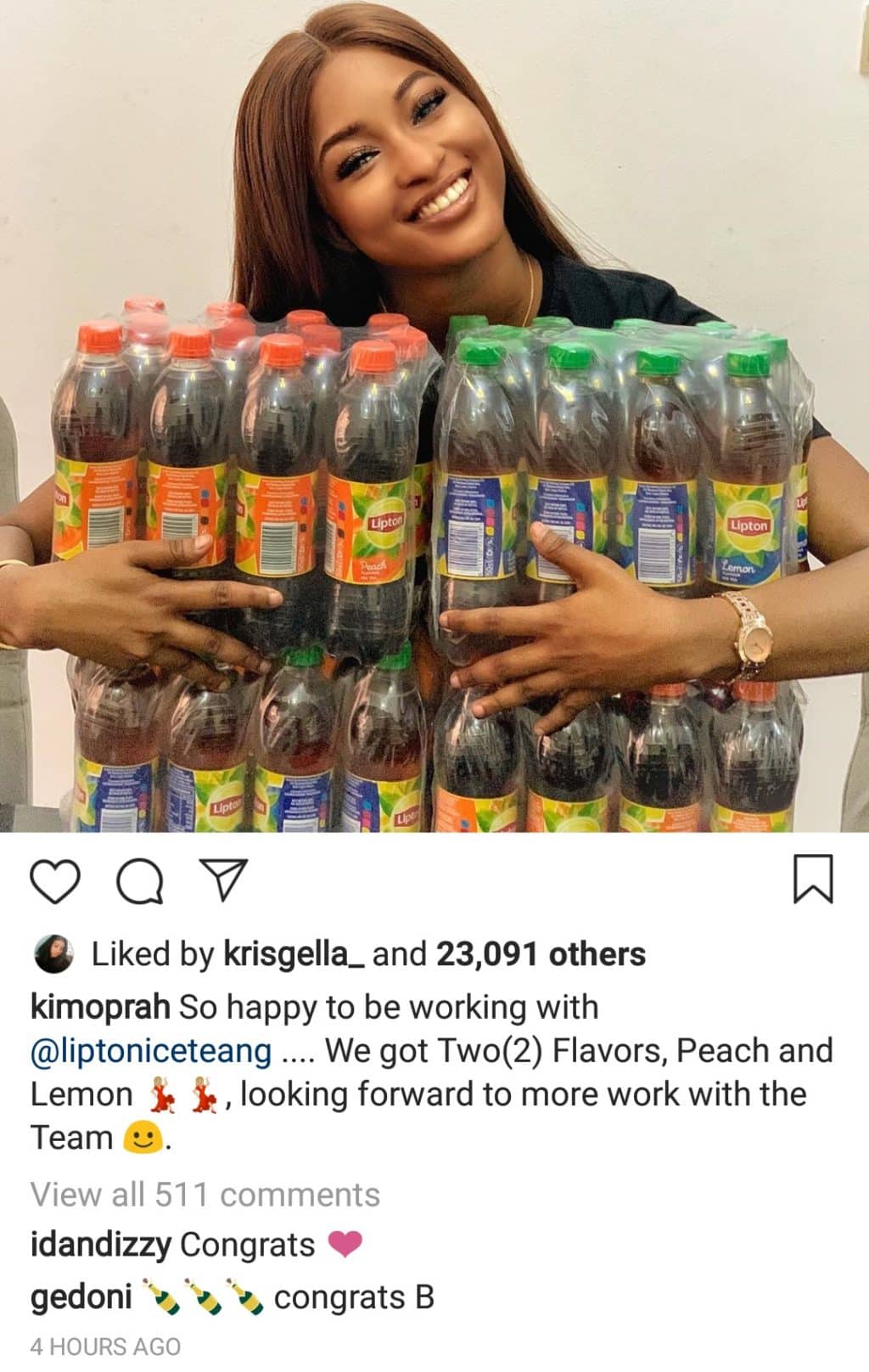
Task: Open the @liptoniceteang mention
Action: 151,1051
